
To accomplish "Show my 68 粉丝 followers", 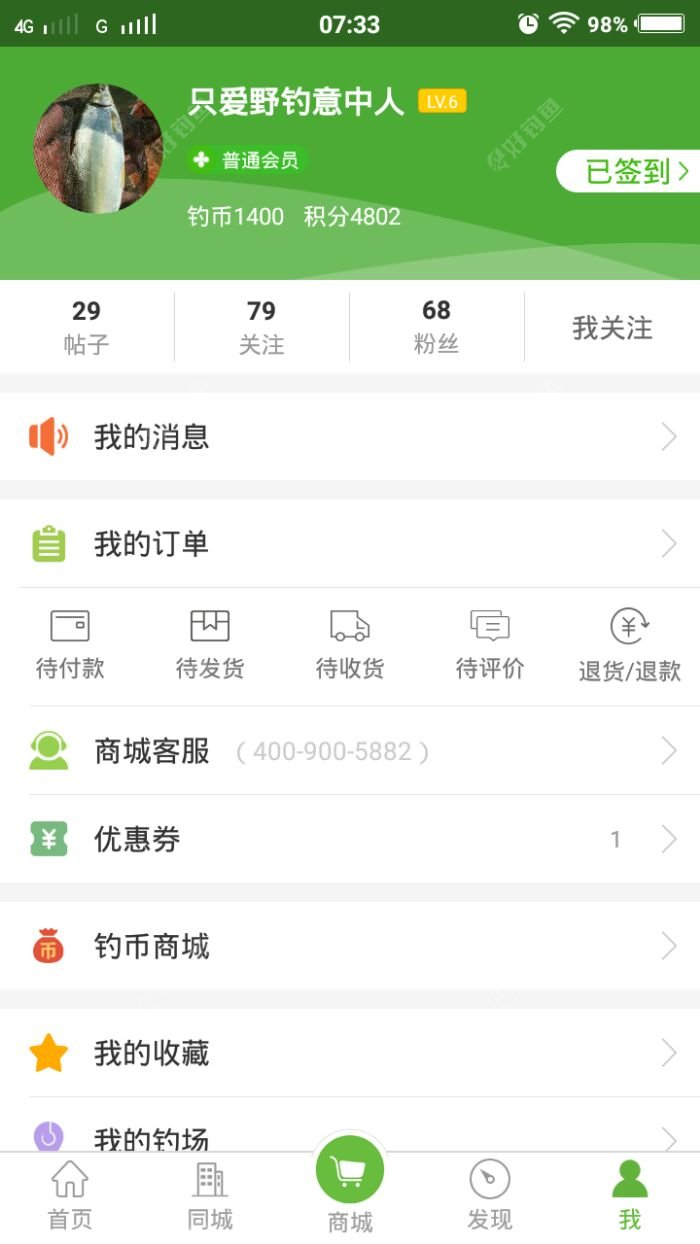I will 436,327.
